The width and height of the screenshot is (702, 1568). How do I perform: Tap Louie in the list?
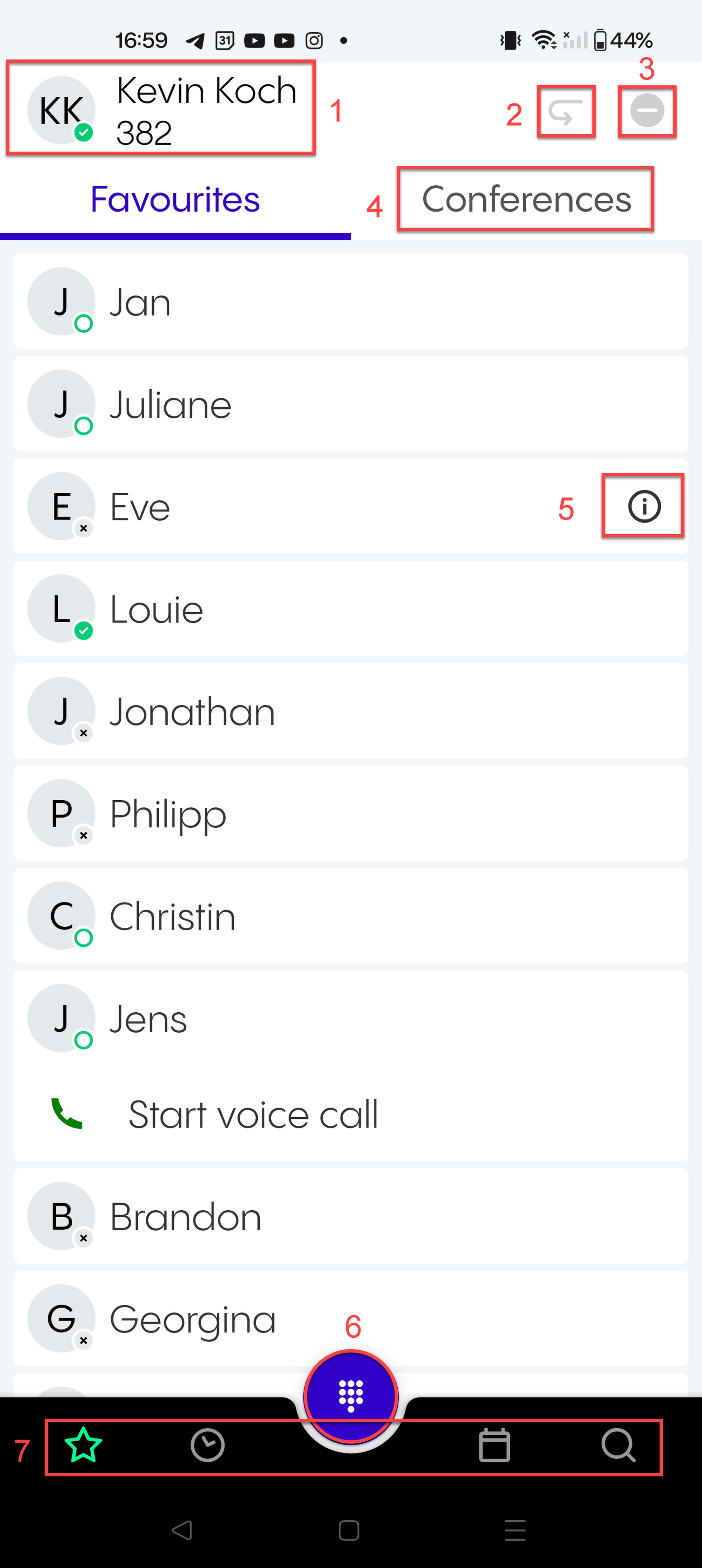click(350, 609)
